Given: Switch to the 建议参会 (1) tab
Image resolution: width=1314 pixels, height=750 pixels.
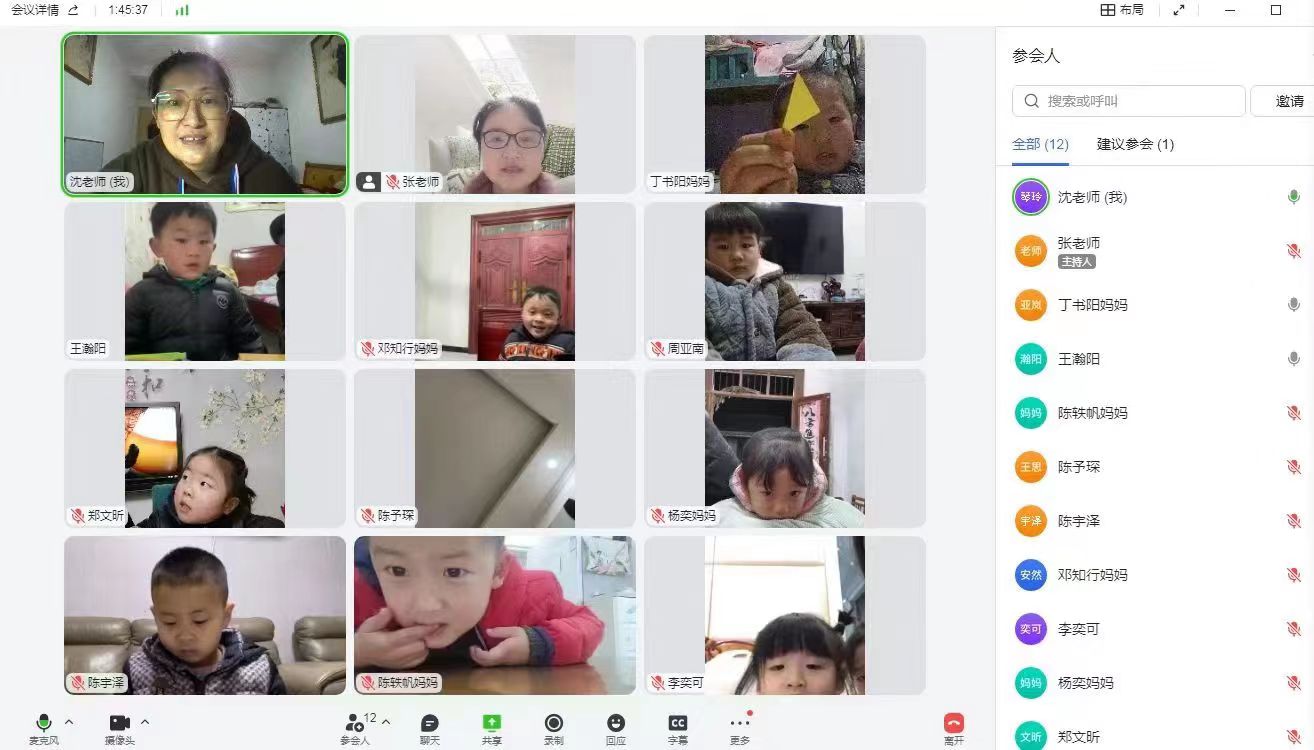Looking at the screenshot, I should [x=1135, y=144].
